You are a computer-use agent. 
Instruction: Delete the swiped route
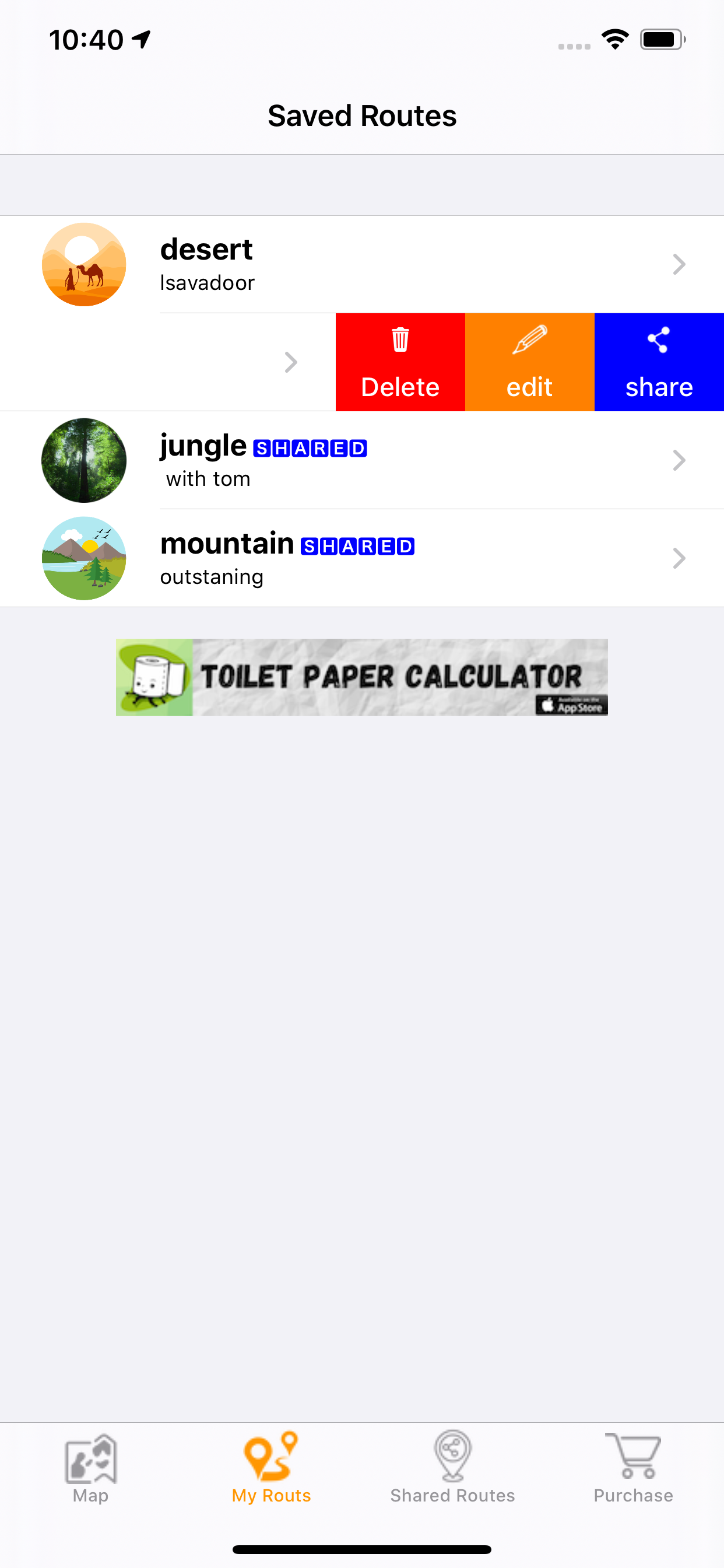click(x=400, y=362)
